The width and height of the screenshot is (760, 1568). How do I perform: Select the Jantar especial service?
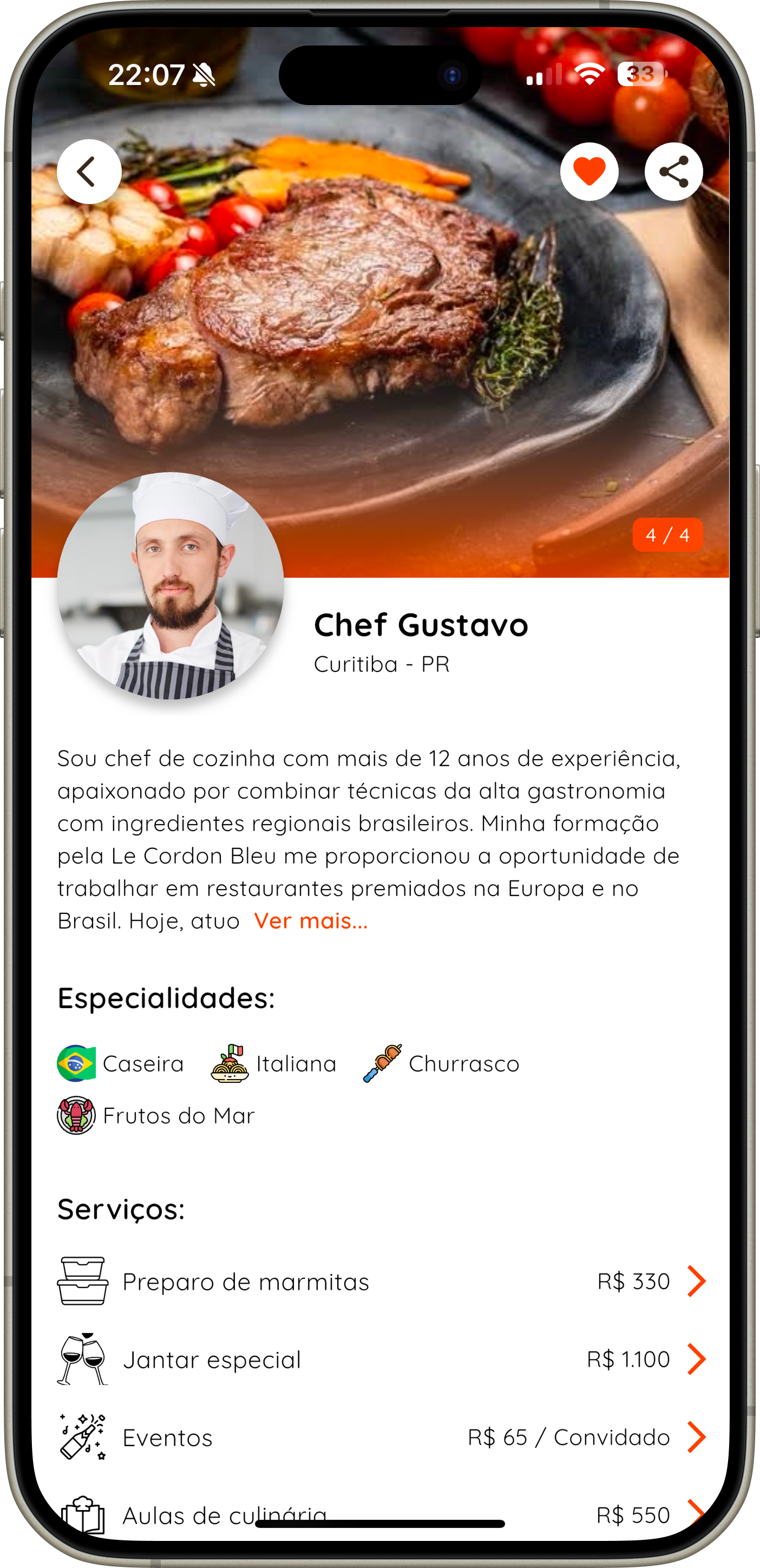[381, 1359]
